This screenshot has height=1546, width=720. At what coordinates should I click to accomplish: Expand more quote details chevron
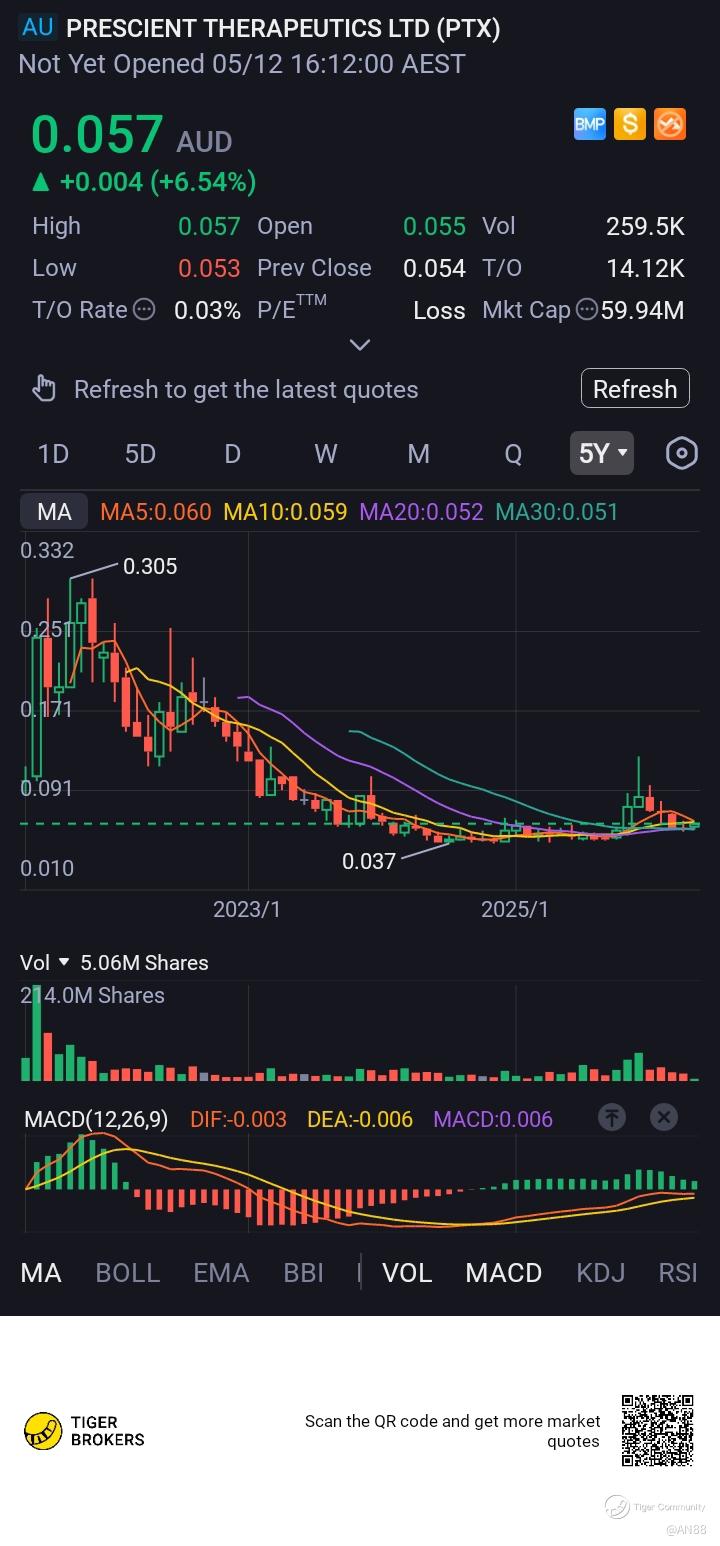tap(360, 345)
